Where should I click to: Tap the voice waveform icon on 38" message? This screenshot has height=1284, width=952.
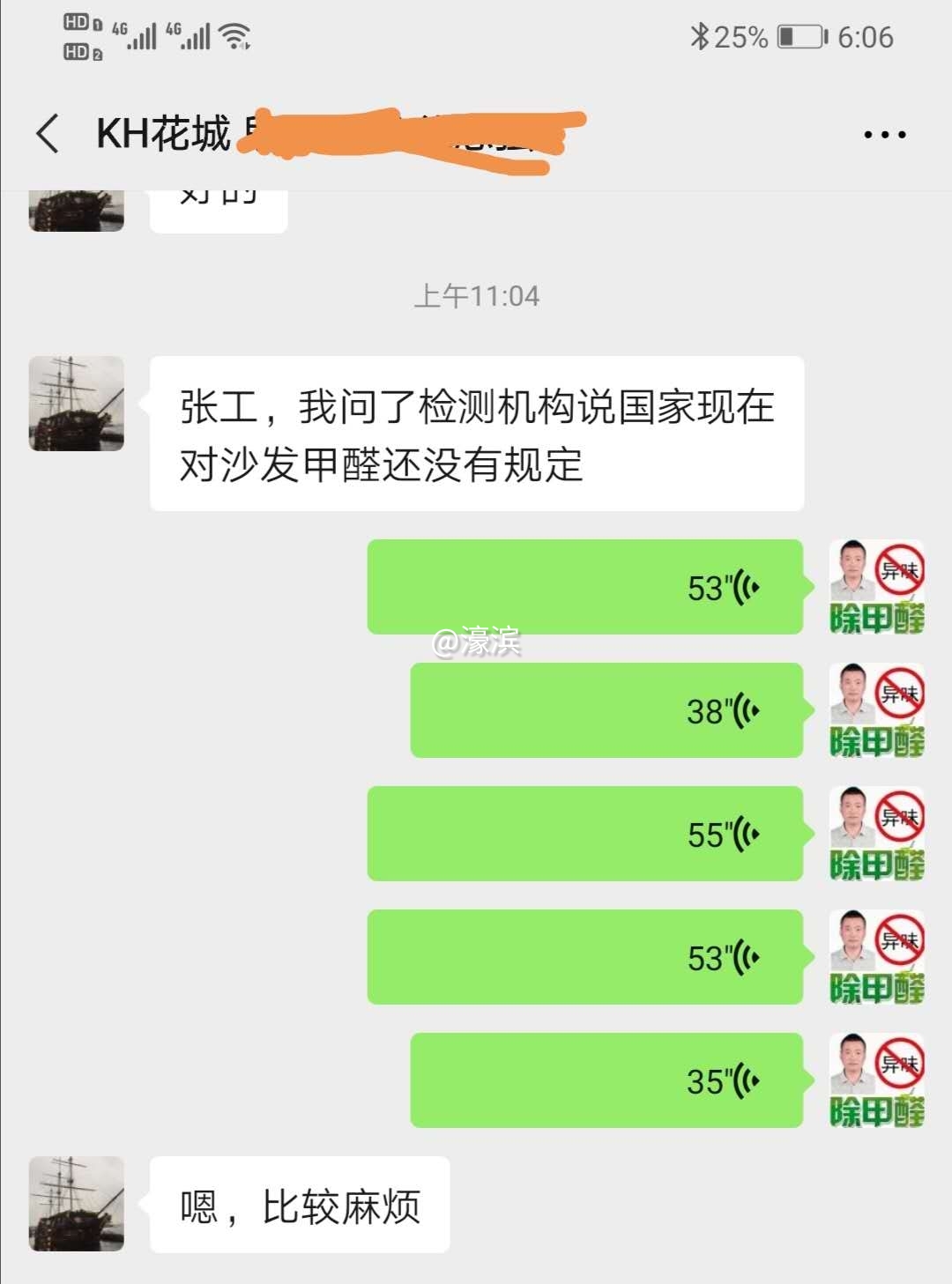pos(745,710)
